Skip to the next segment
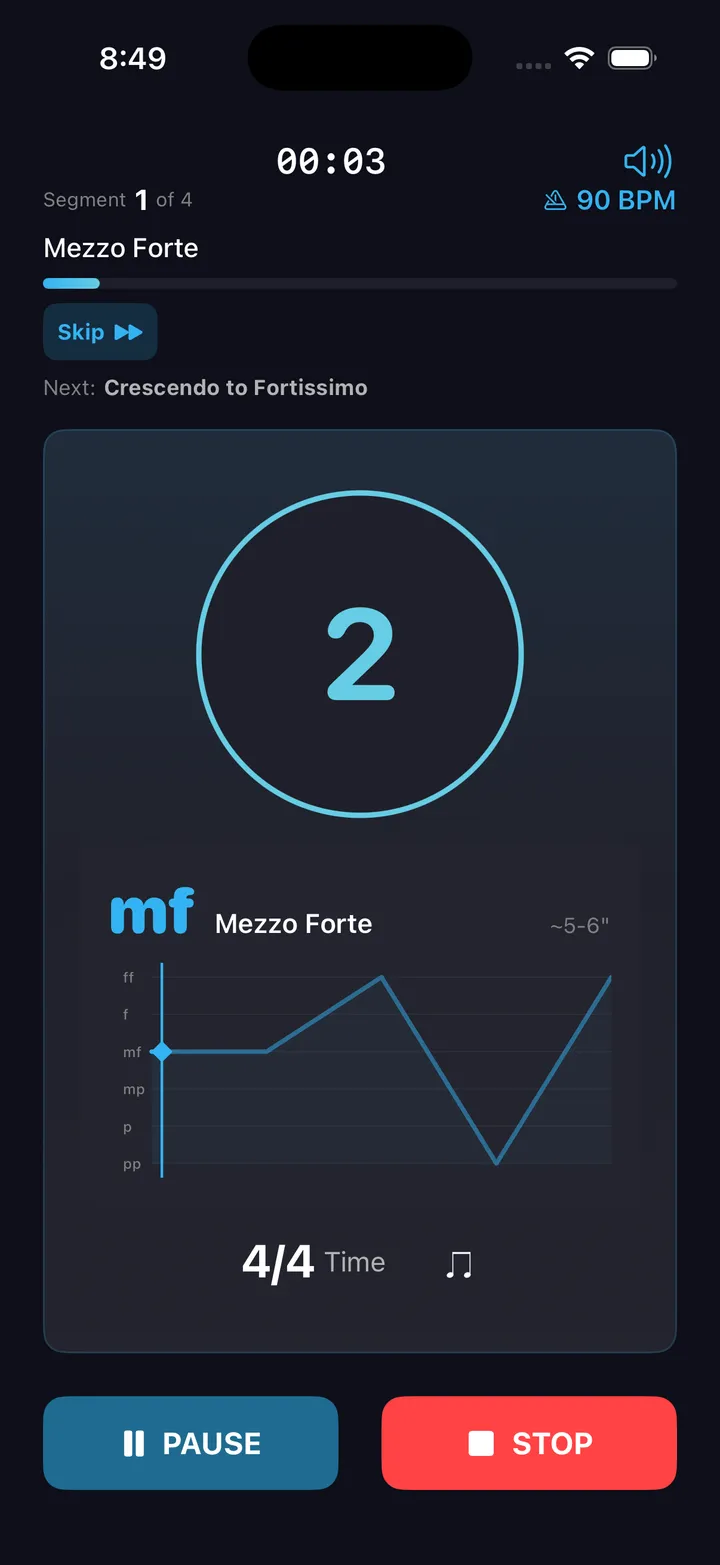This screenshot has width=720, height=1565. (100, 332)
